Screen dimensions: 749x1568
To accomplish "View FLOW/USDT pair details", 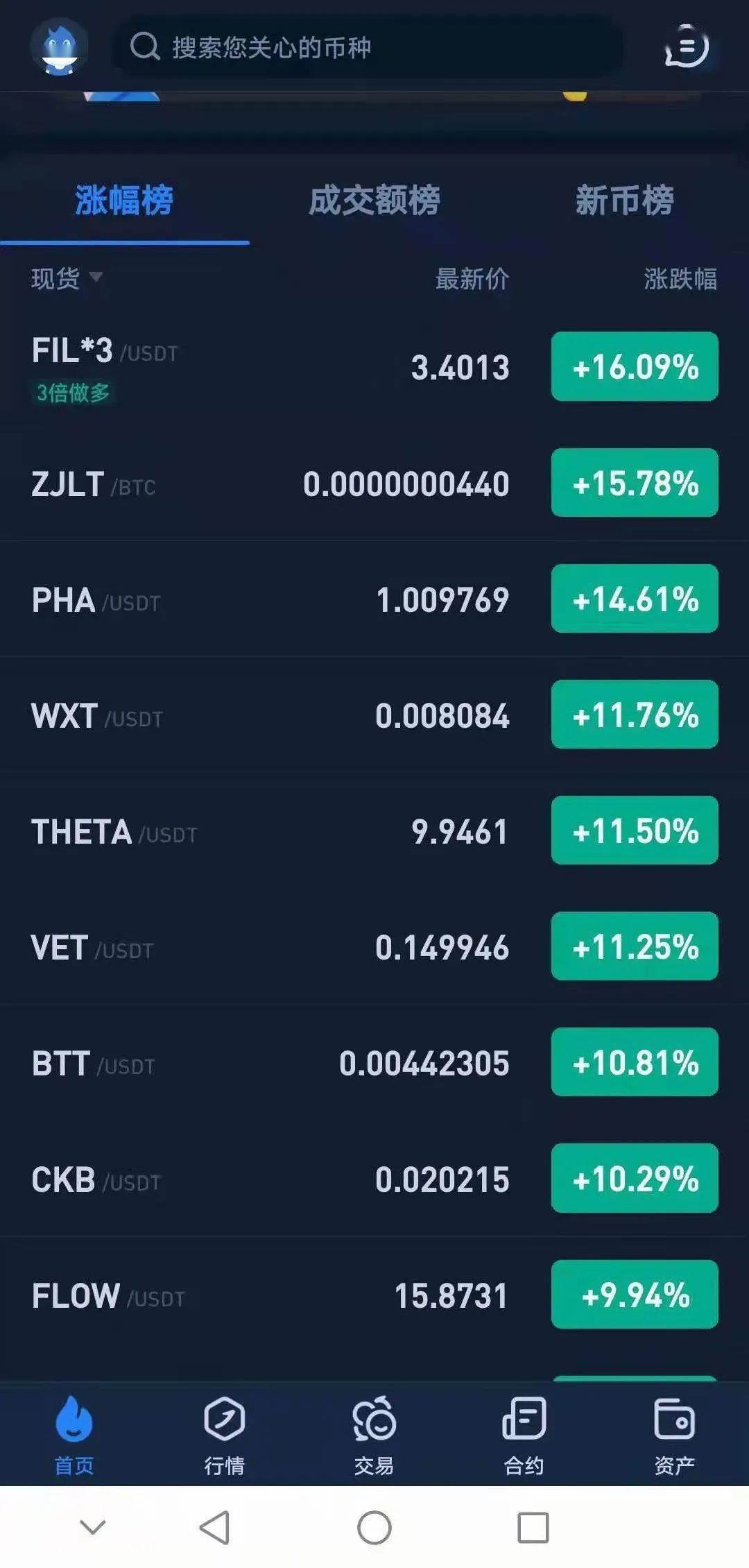I will coord(277,1295).
